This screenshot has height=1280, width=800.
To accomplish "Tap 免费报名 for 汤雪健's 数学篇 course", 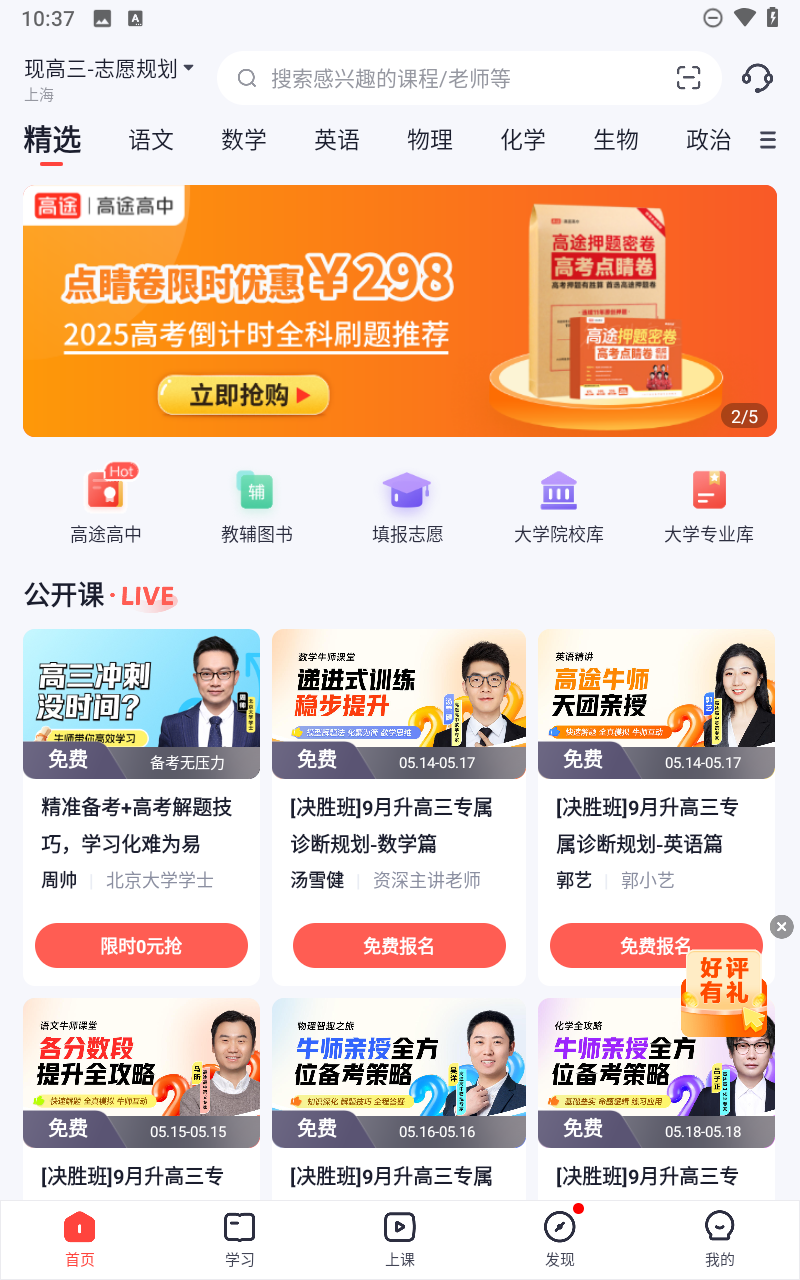I will click(399, 945).
